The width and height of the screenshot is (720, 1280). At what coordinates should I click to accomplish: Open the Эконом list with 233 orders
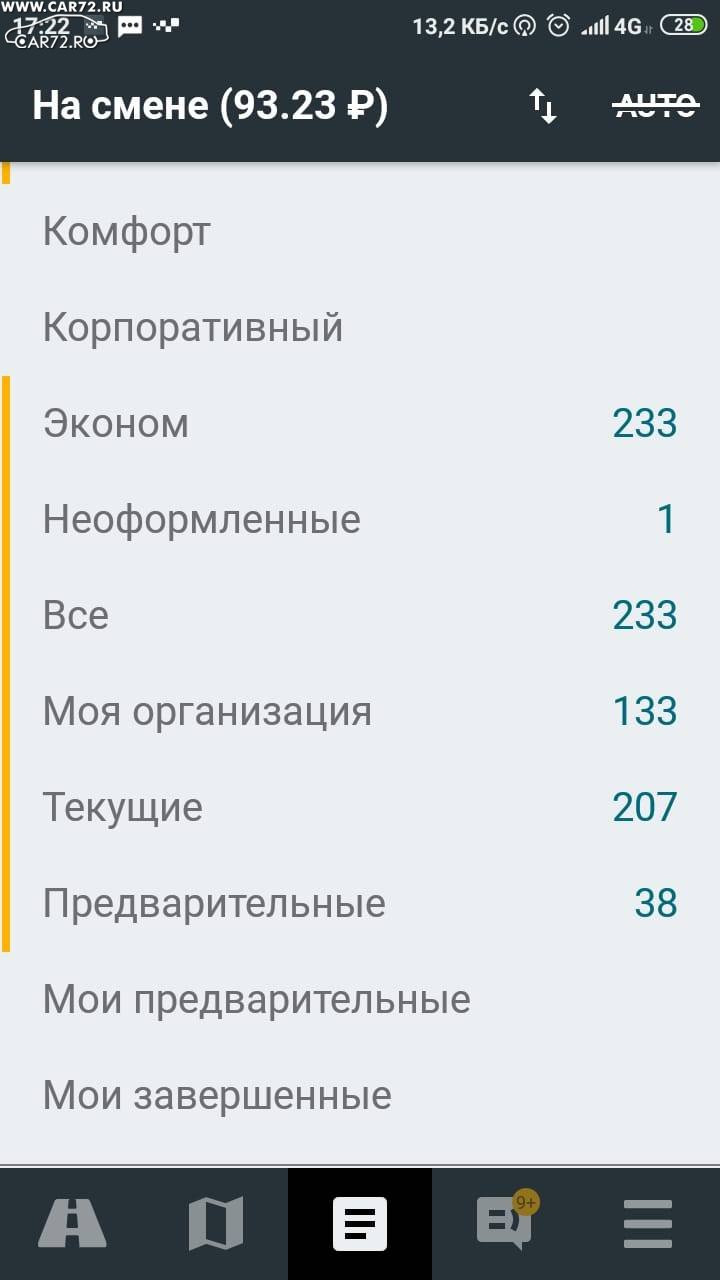click(360, 424)
